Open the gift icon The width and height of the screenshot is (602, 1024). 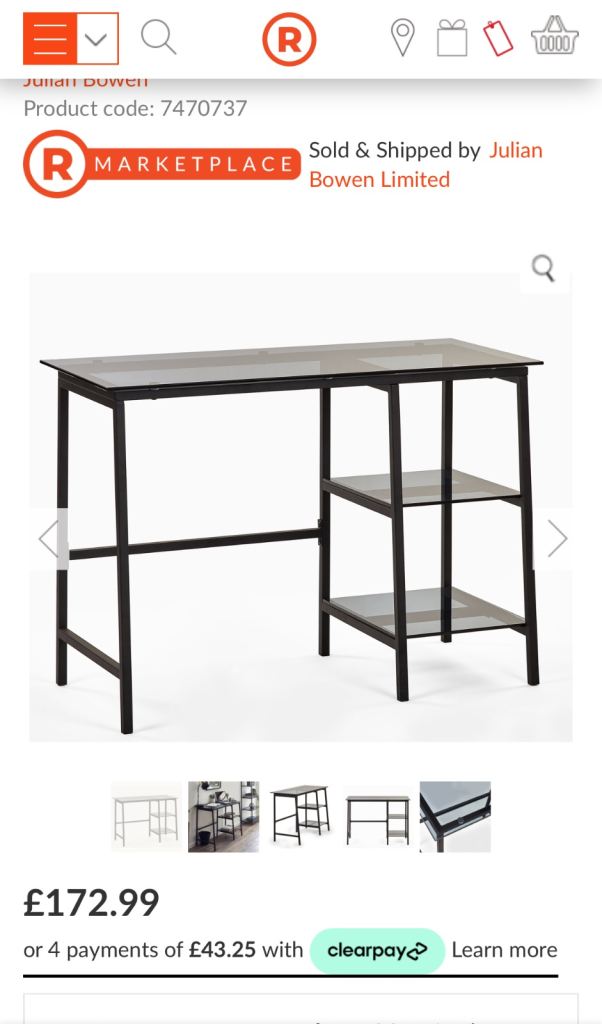[452, 38]
